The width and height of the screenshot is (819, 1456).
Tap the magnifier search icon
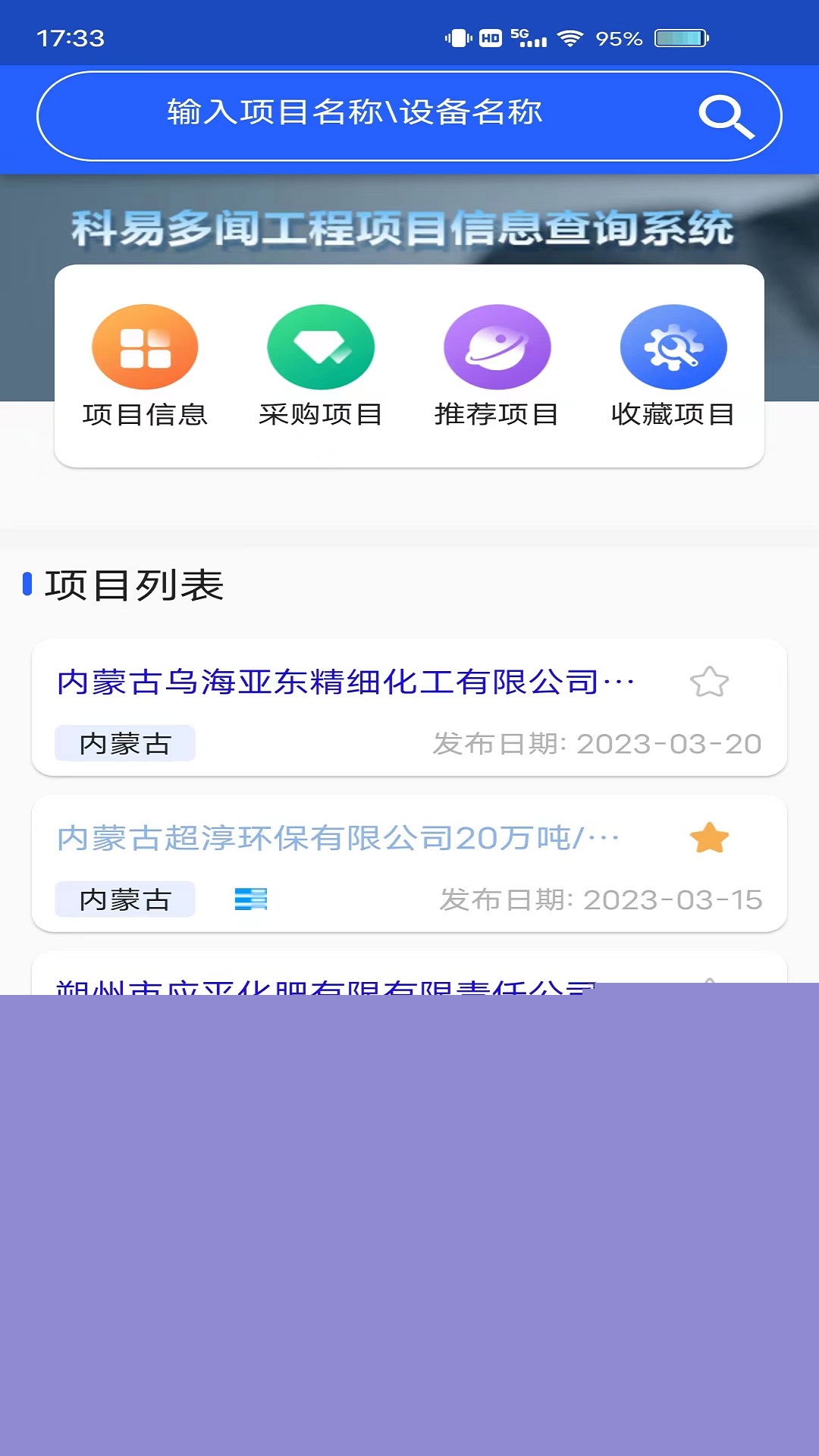click(x=726, y=116)
